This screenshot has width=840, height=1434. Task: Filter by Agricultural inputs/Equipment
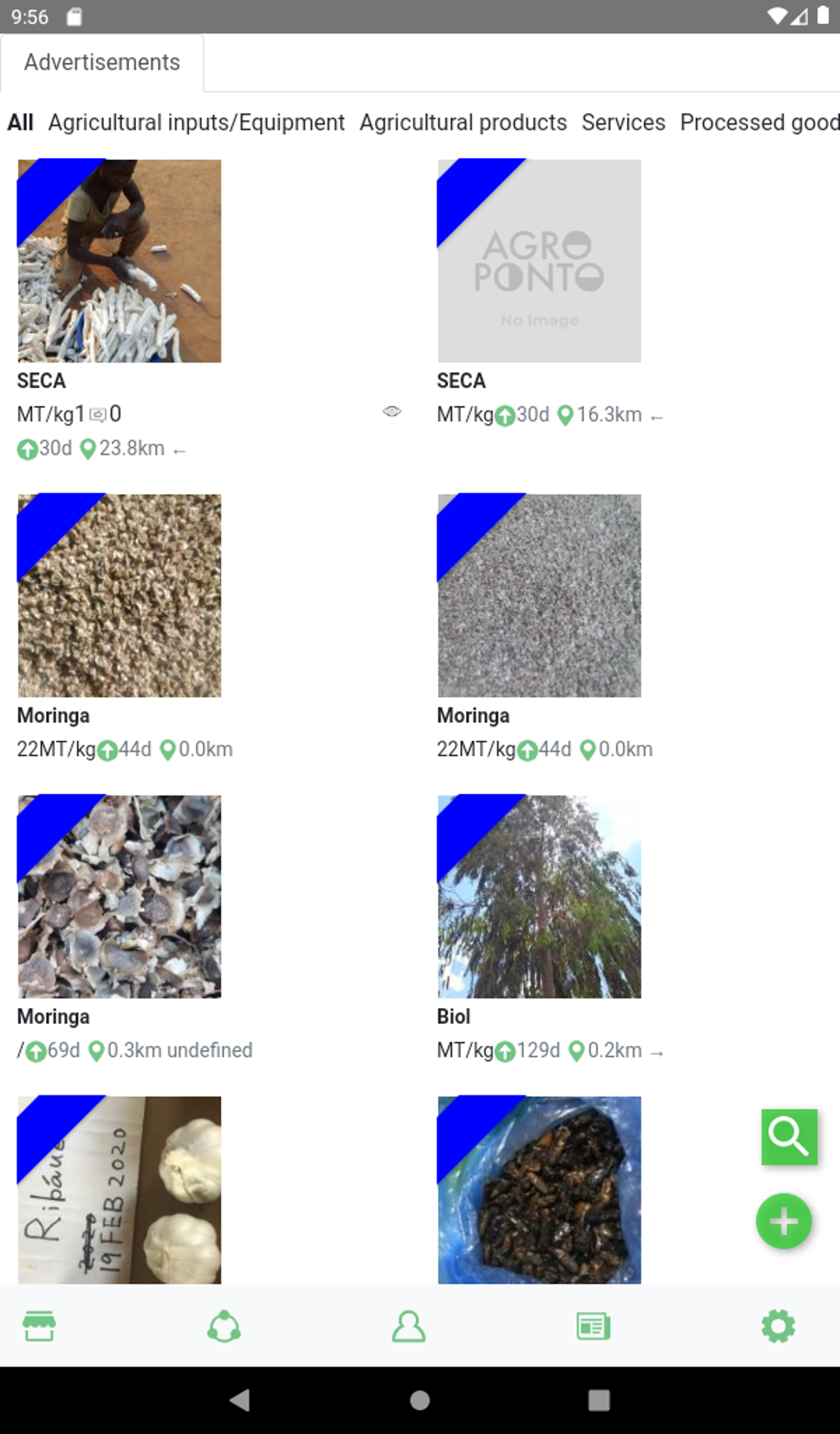click(196, 123)
